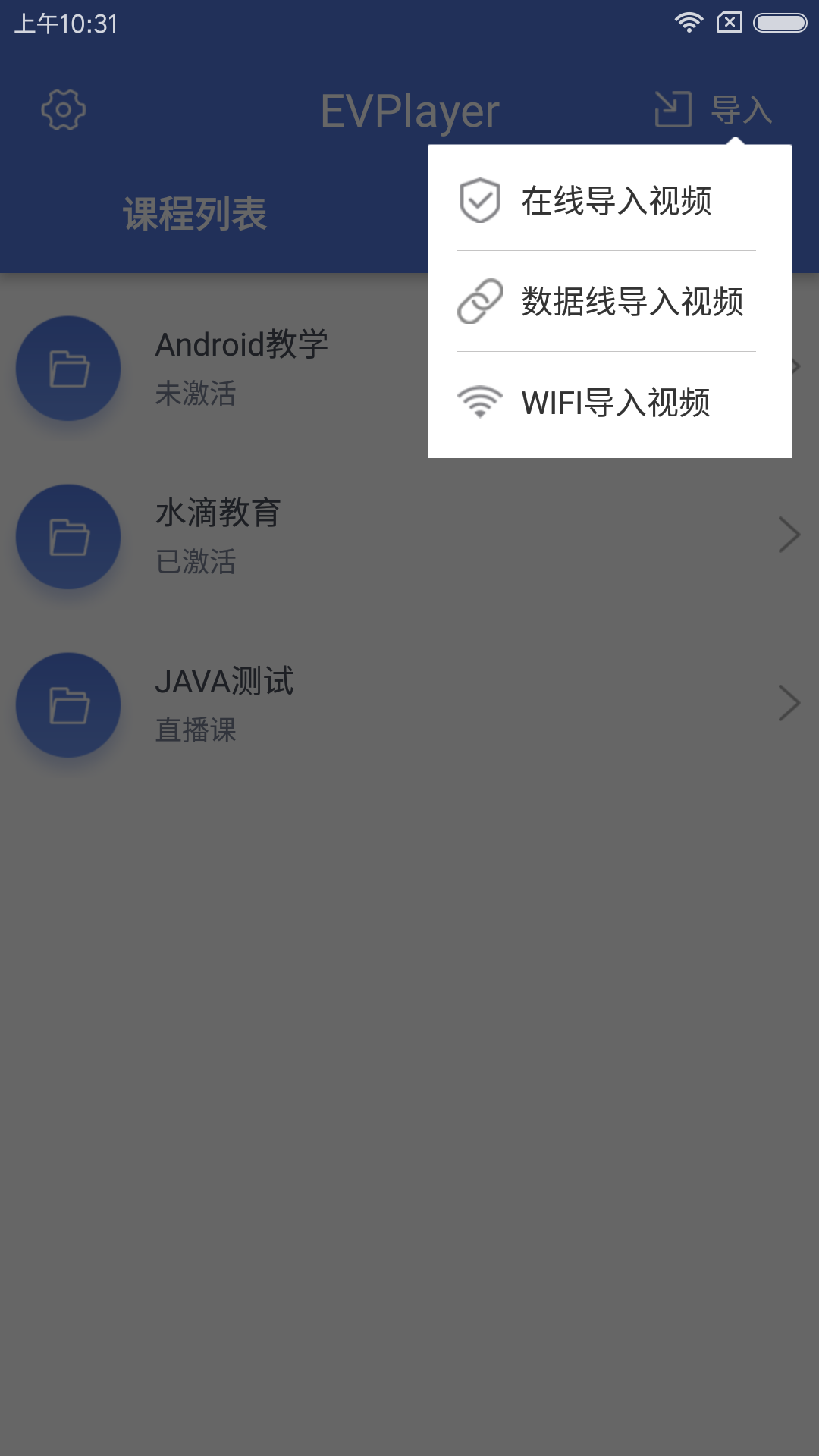This screenshot has height=1456, width=819.
Task: Click the battery level indicator
Action: [775, 23]
